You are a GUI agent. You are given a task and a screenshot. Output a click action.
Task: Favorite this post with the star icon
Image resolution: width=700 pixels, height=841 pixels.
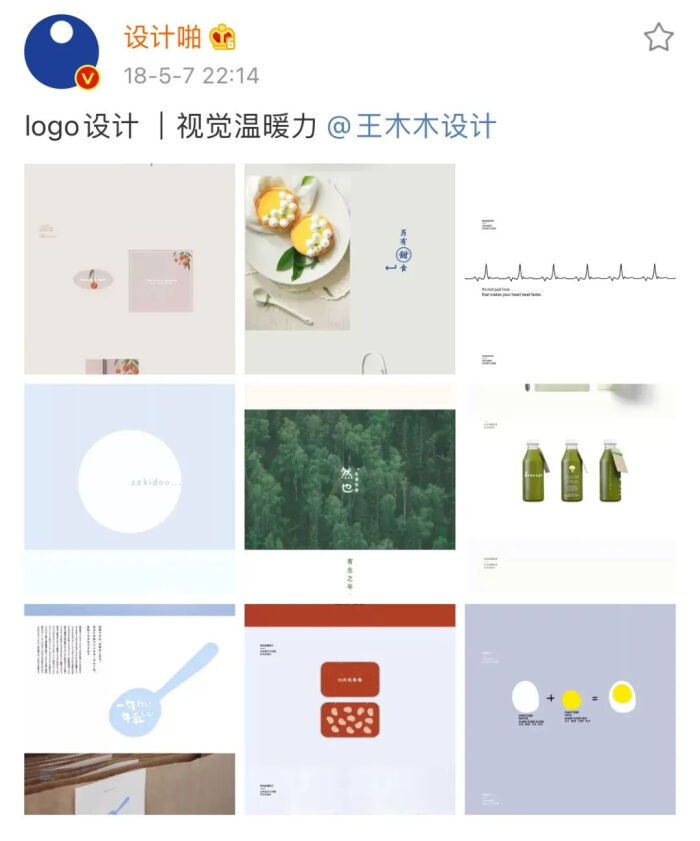pos(657,38)
